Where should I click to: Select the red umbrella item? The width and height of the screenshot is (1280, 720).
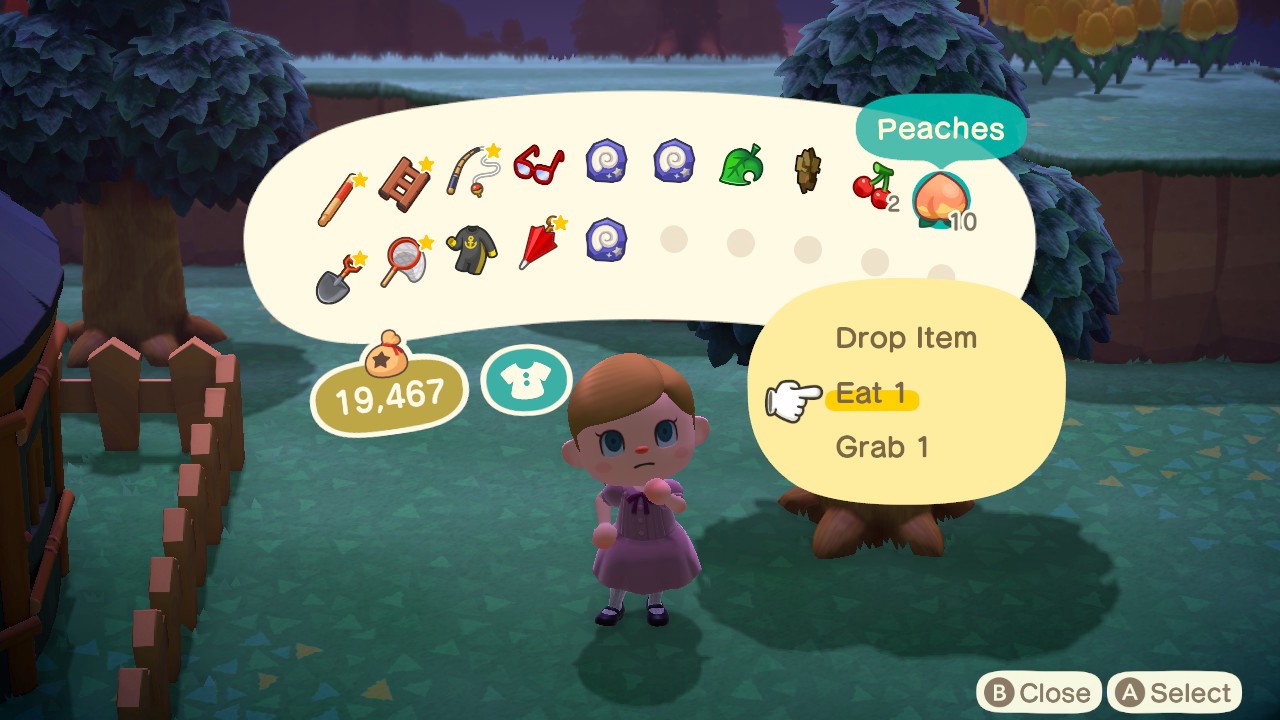click(x=539, y=243)
